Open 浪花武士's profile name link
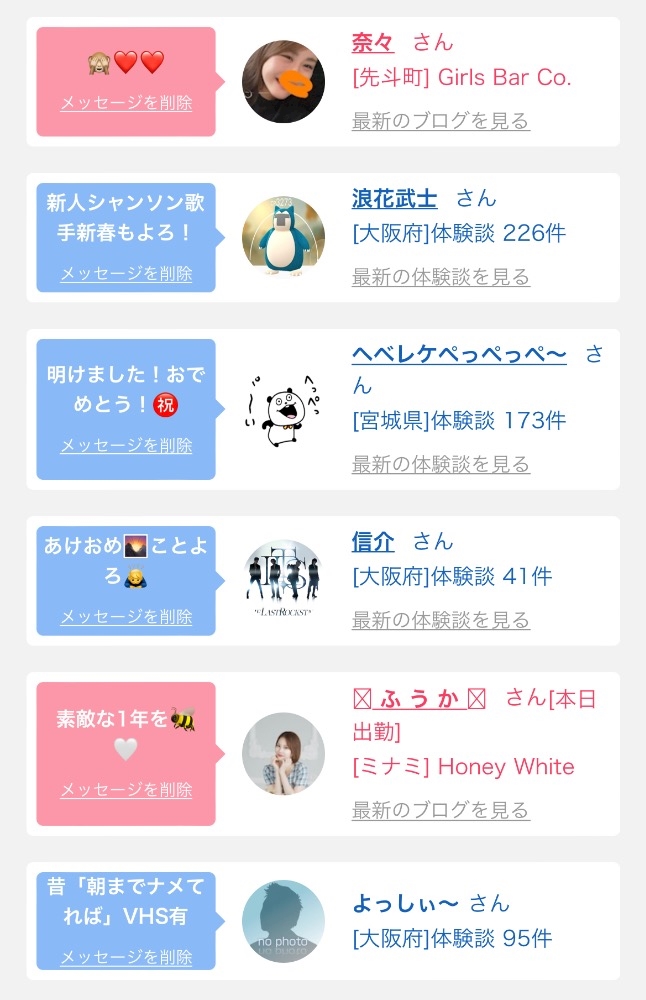Screen dimensions: 646x1000 tap(394, 198)
